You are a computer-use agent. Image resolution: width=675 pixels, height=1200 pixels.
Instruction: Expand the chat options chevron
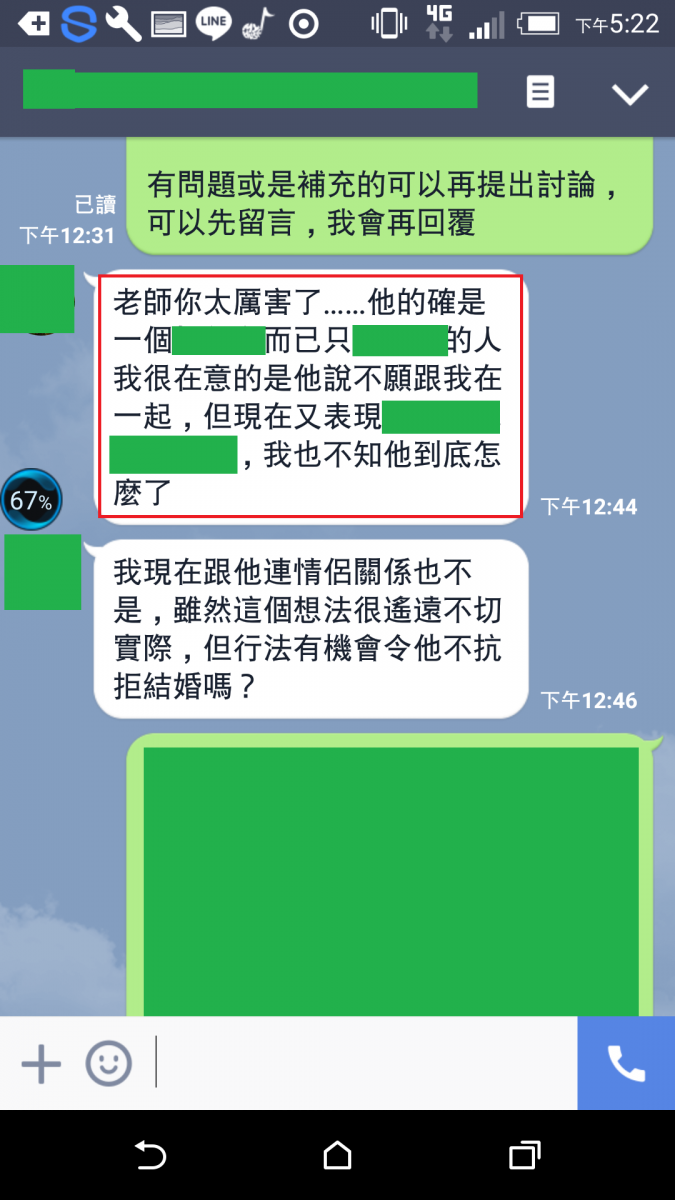[x=630, y=94]
